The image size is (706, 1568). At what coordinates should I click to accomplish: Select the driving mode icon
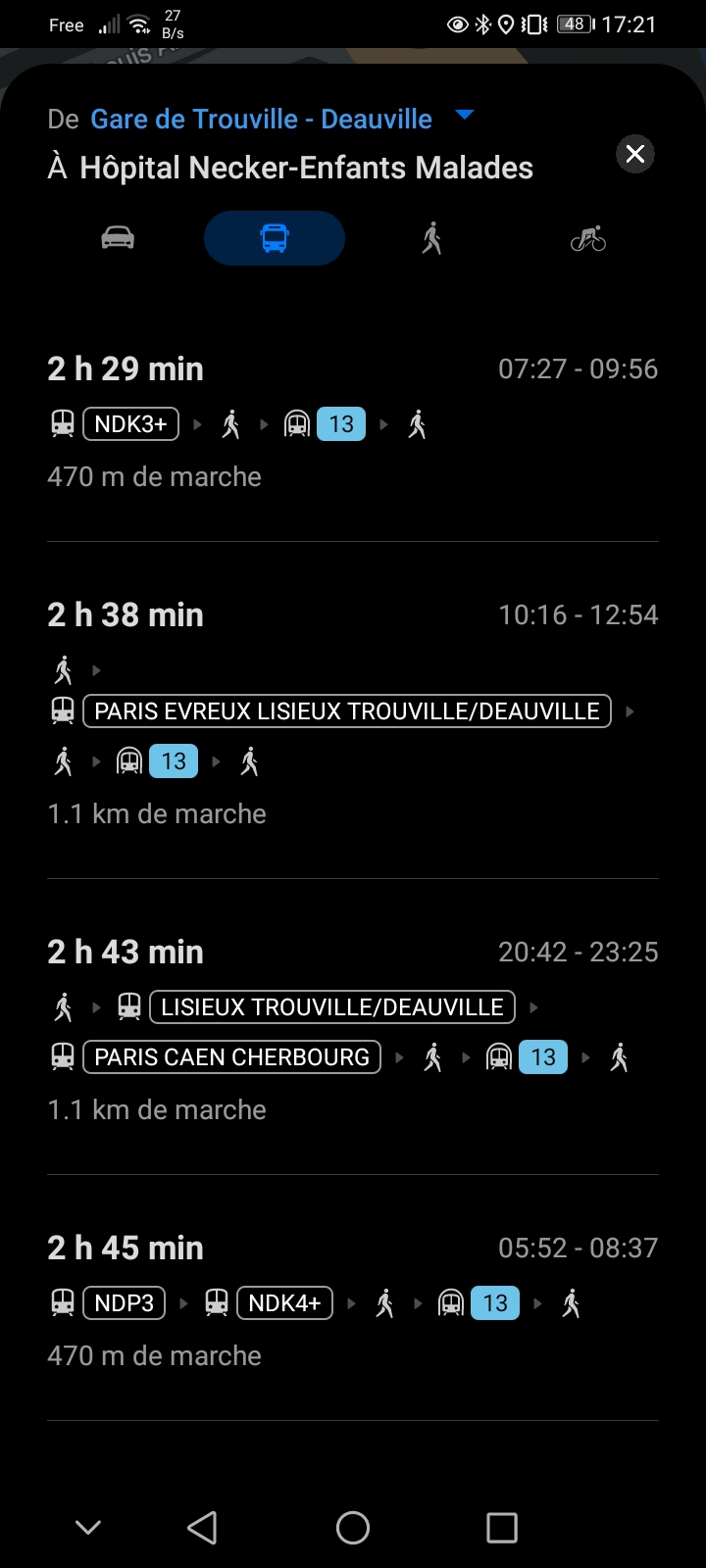click(117, 237)
